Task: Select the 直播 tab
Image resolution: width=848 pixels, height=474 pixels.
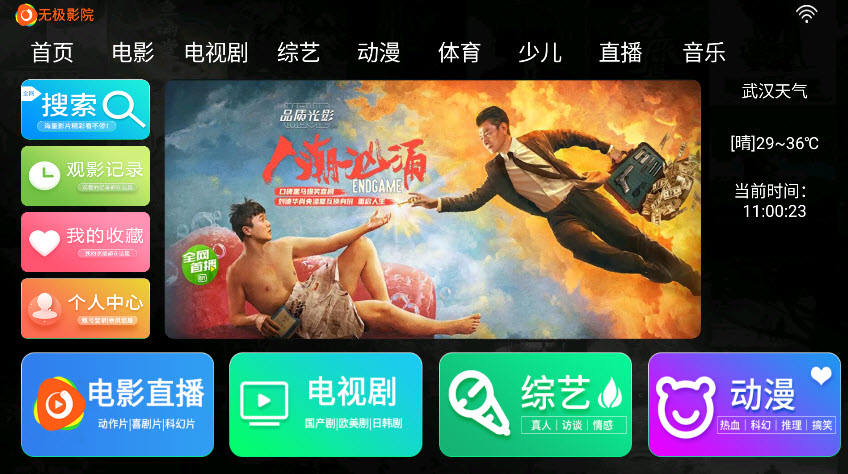Action: click(x=621, y=53)
